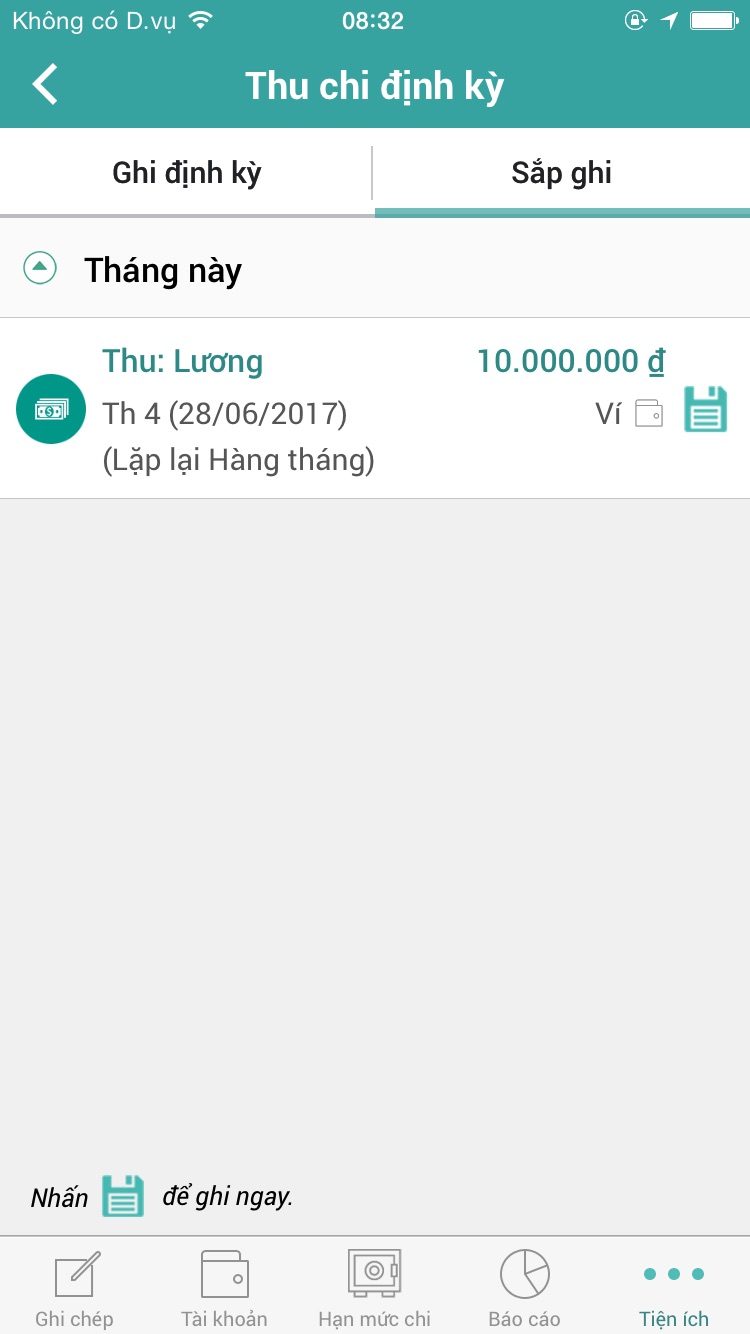The height and width of the screenshot is (1334, 750).
Task: Open the Báo cáo tab
Action: click(x=524, y=1288)
